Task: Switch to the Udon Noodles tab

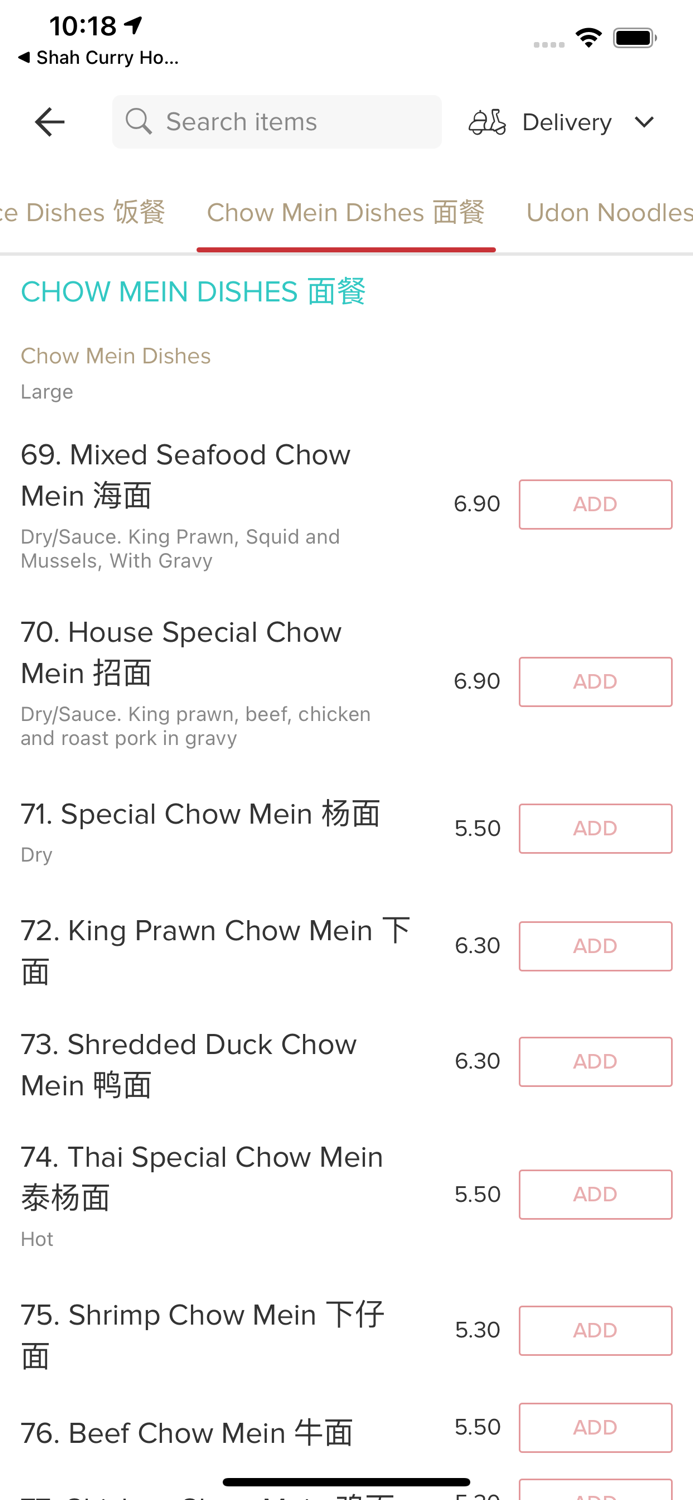Action: pos(608,212)
